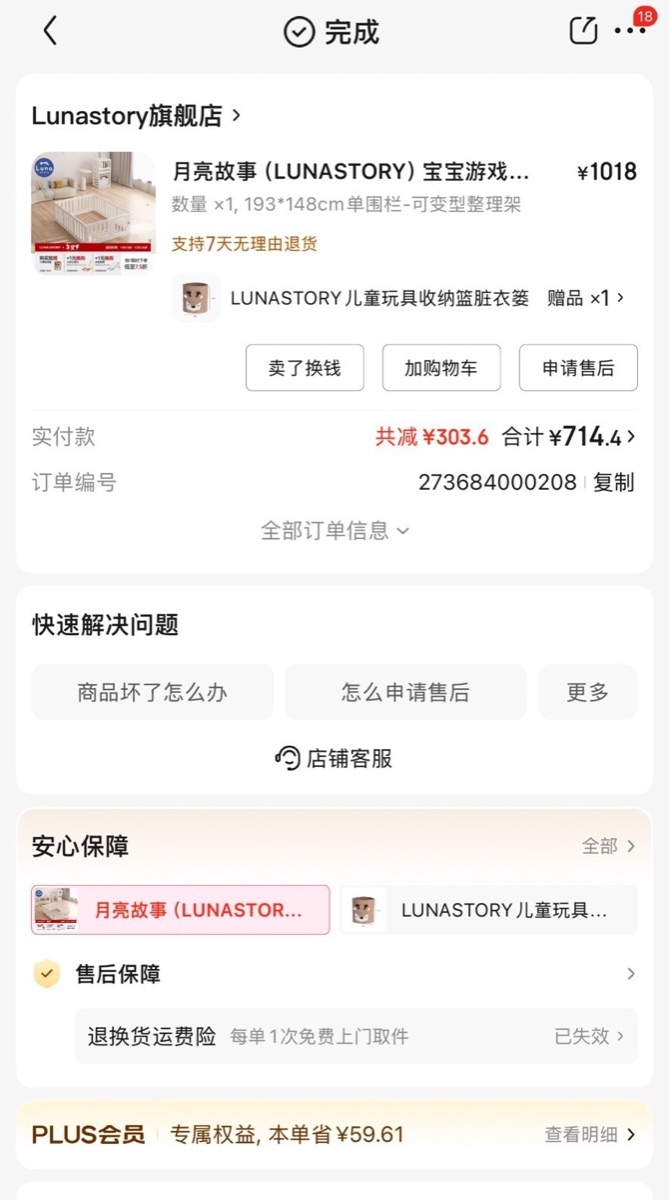669x1200 pixels.
Task: Copy the order number with 复制
Action: pos(613,483)
